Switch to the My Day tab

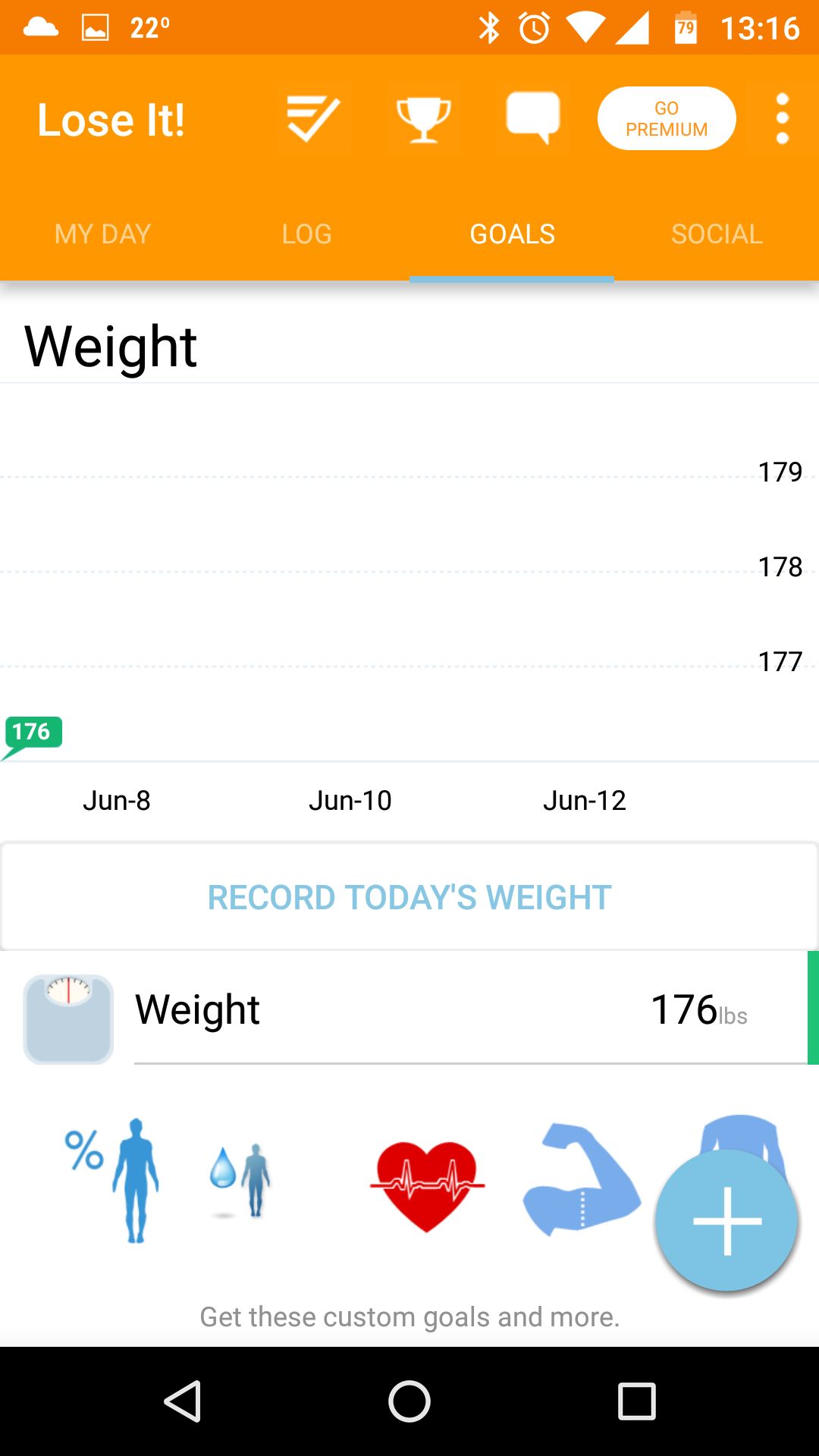102,234
